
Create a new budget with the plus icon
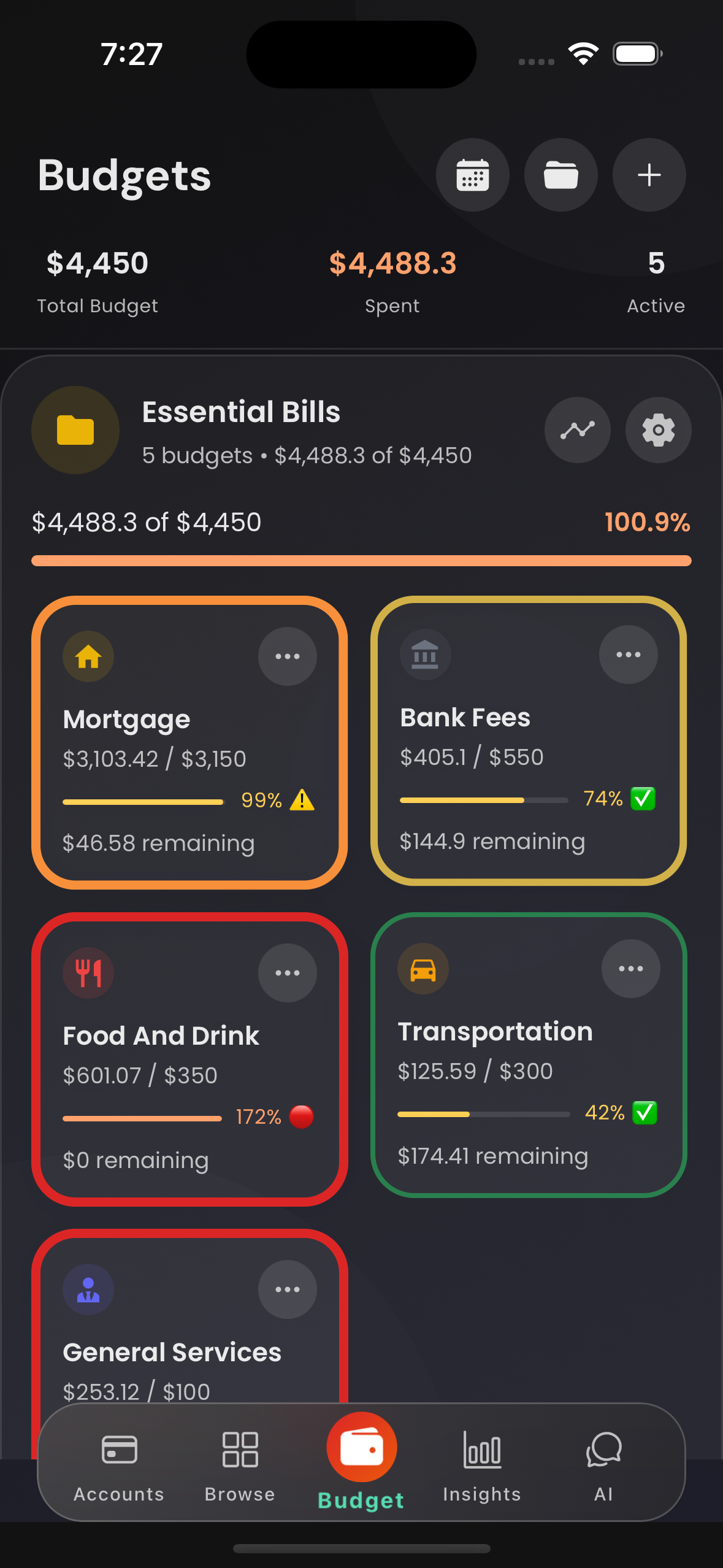coord(648,175)
